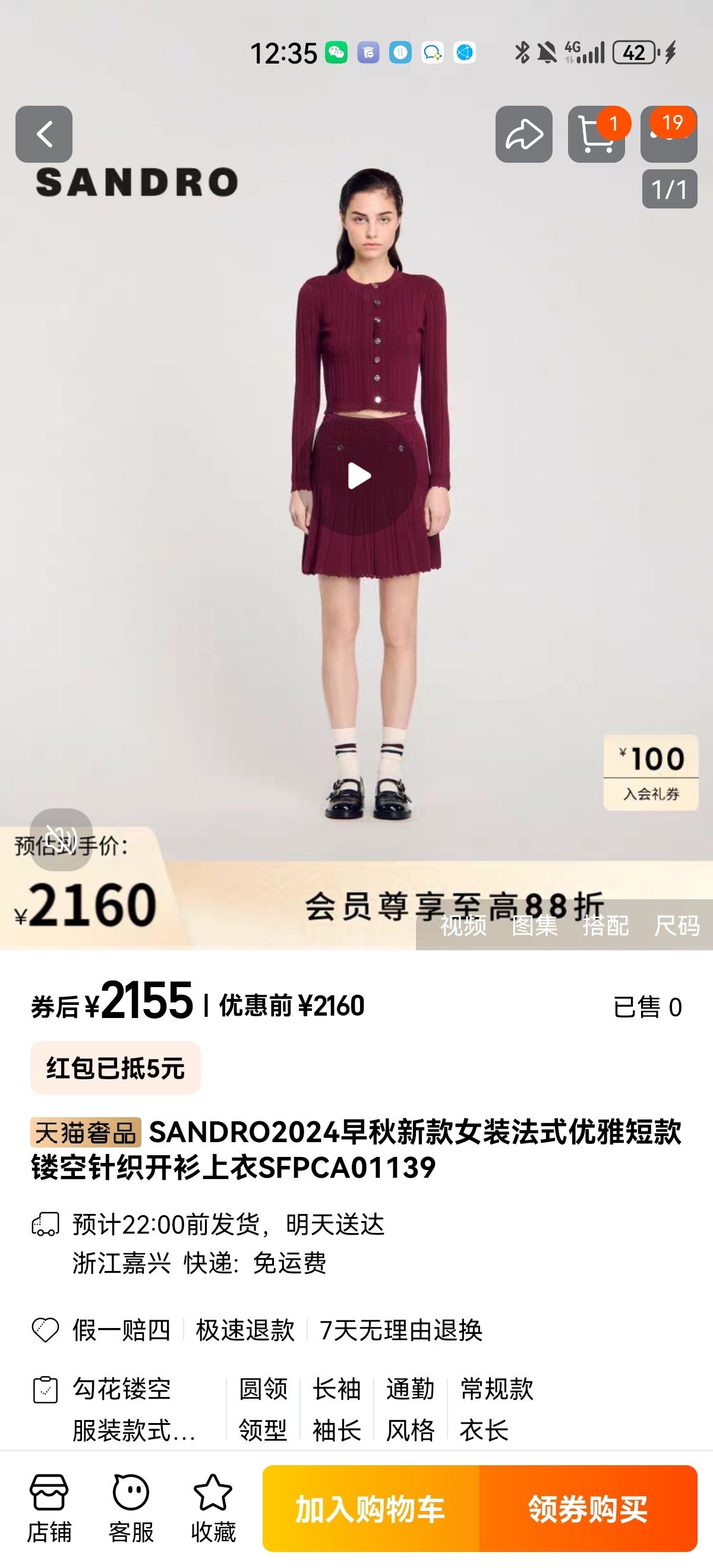
Task: Switch to the 搭配 tab
Action: pyautogui.click(x=605, y=926)
